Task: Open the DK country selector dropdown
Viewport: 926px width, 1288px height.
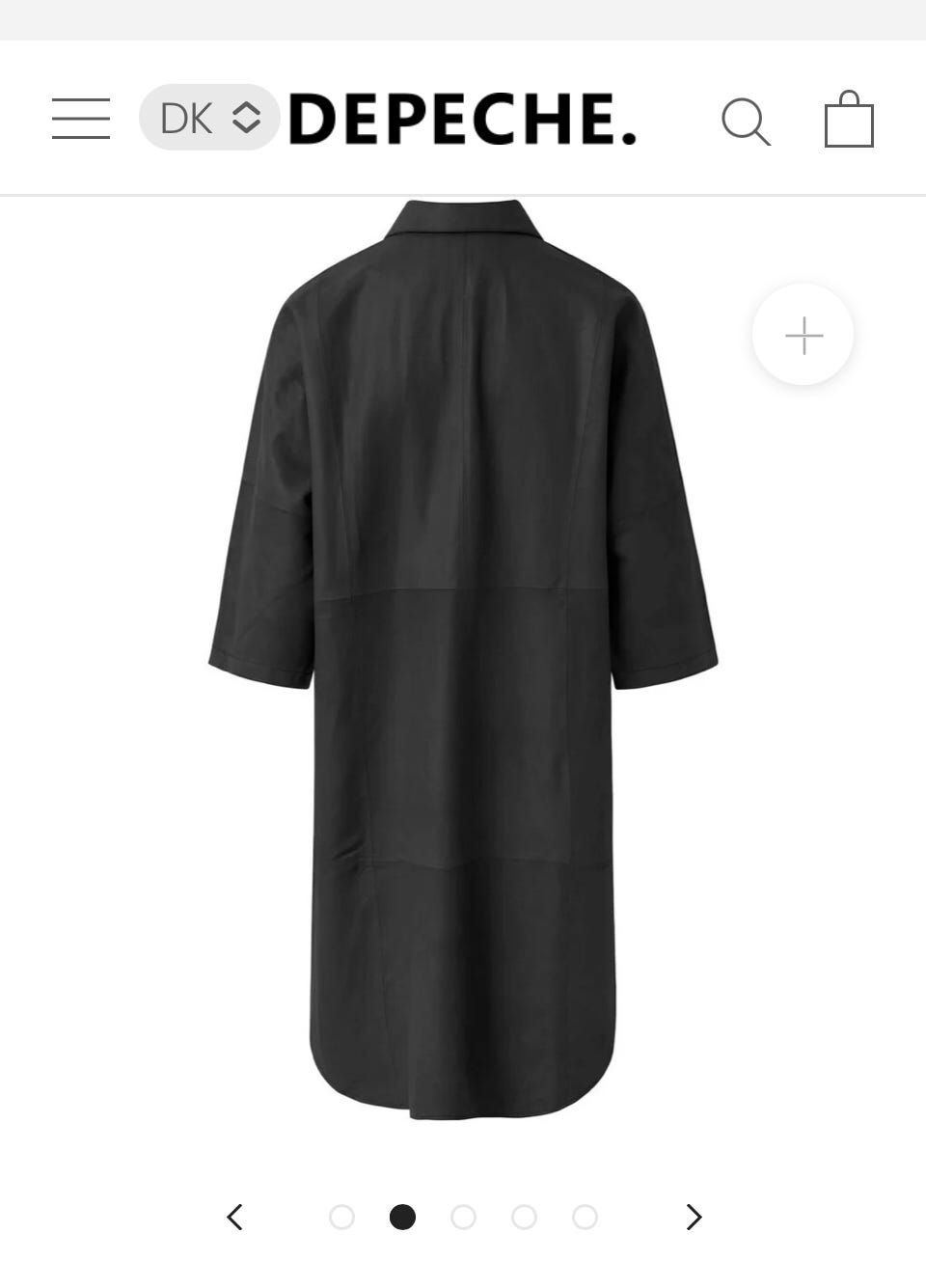Action: 209,118
